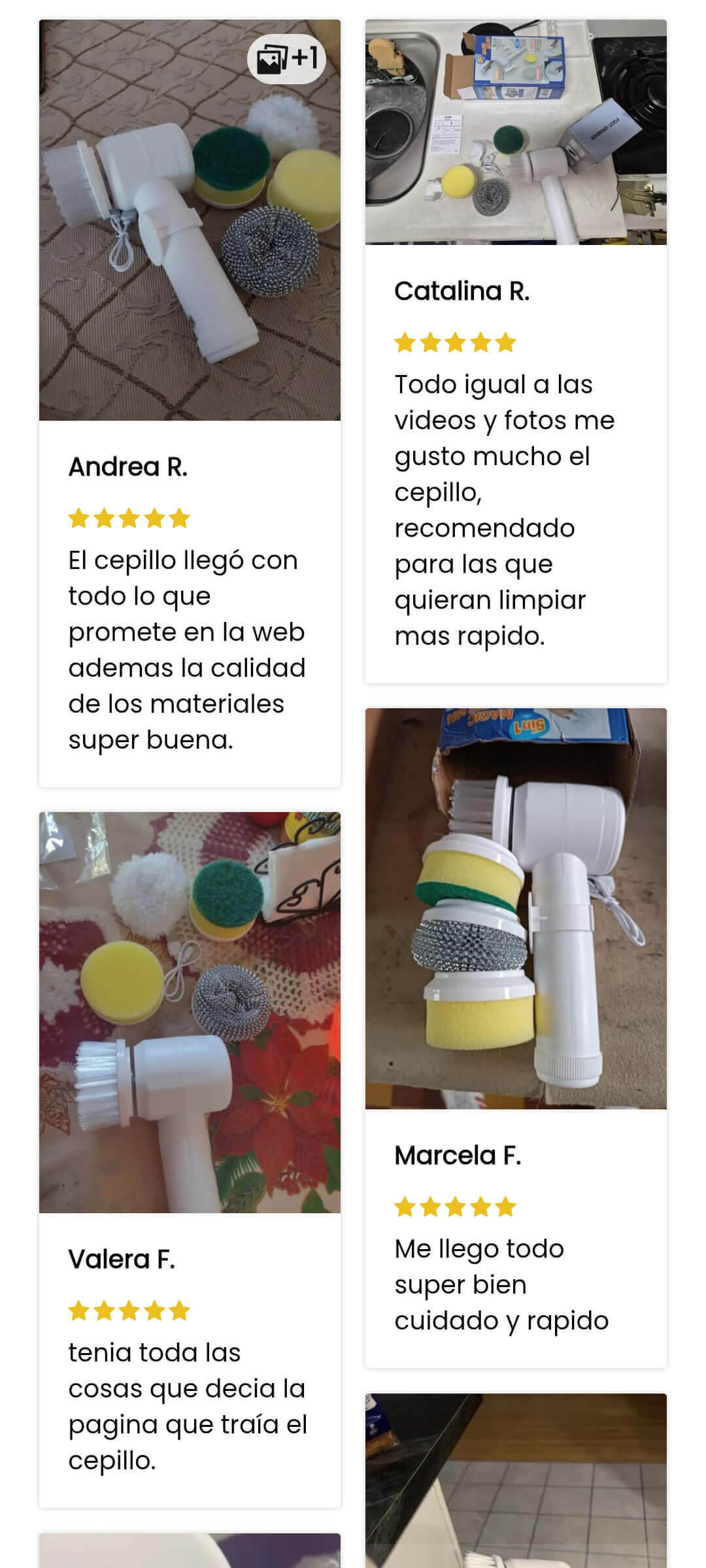Viewport: 706px width, 1568px height.
Task: Open Catalina R.'s review photo
Action: 516,133
